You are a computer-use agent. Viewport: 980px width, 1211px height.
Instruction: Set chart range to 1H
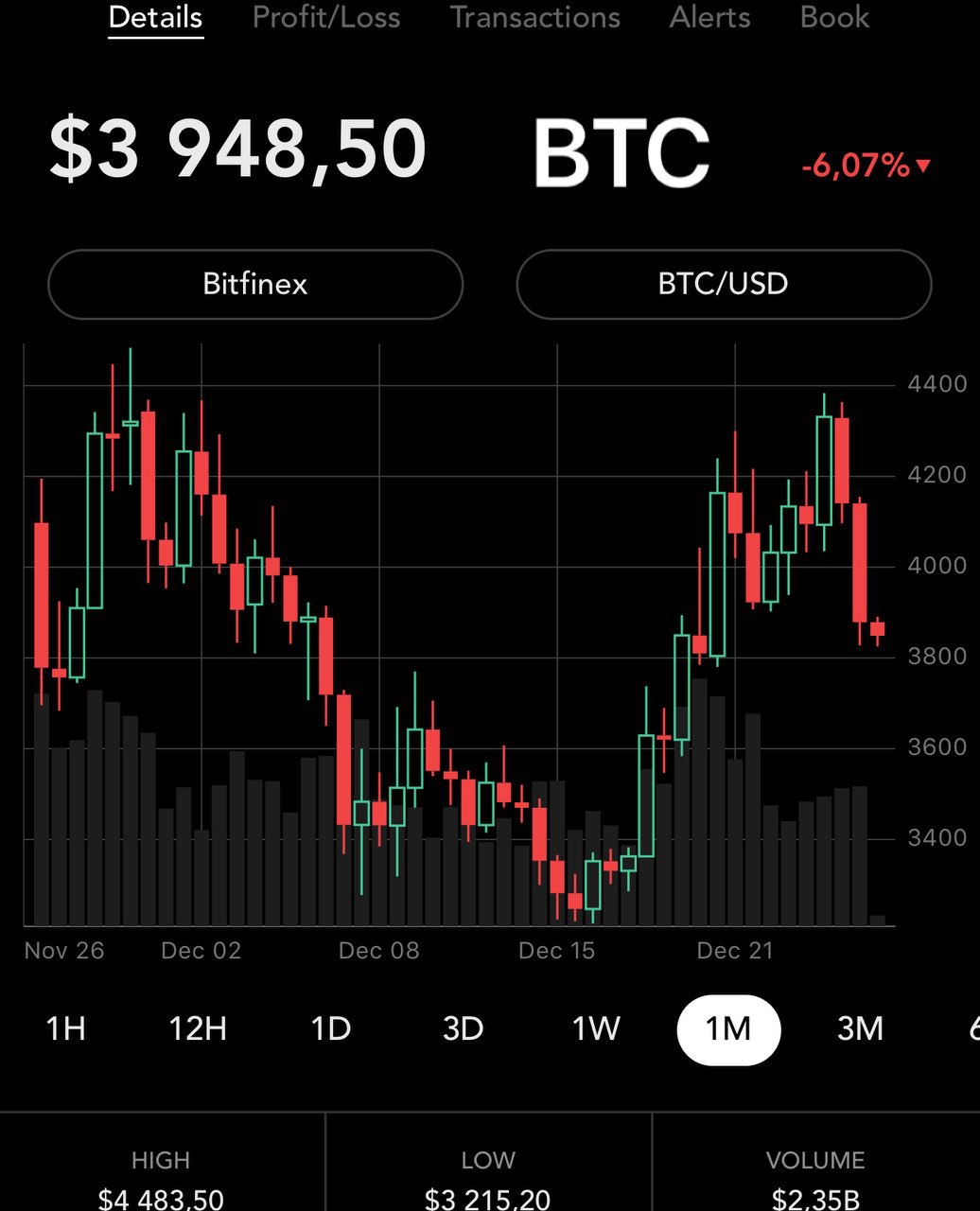tap(66, 1028)
